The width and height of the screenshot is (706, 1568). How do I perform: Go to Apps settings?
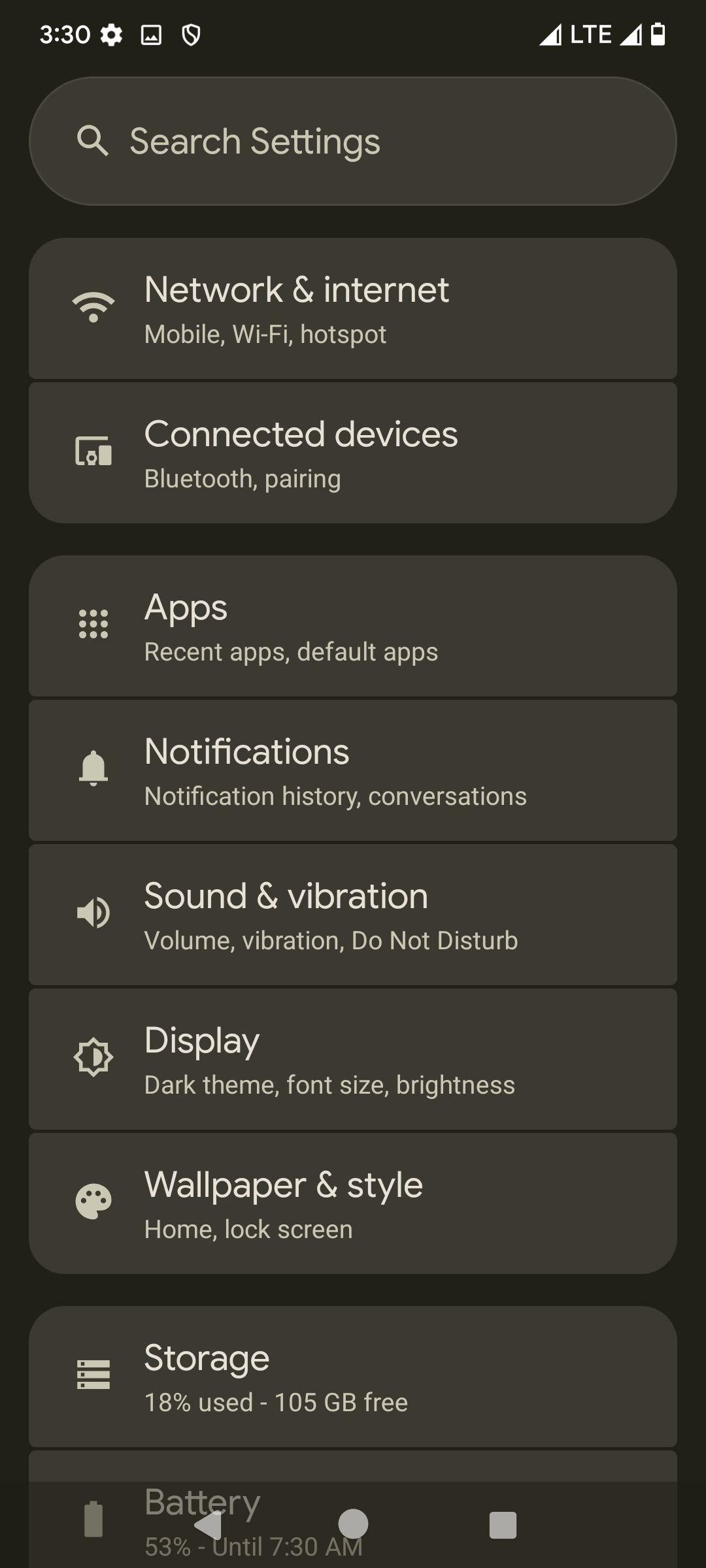coord(353,626)
